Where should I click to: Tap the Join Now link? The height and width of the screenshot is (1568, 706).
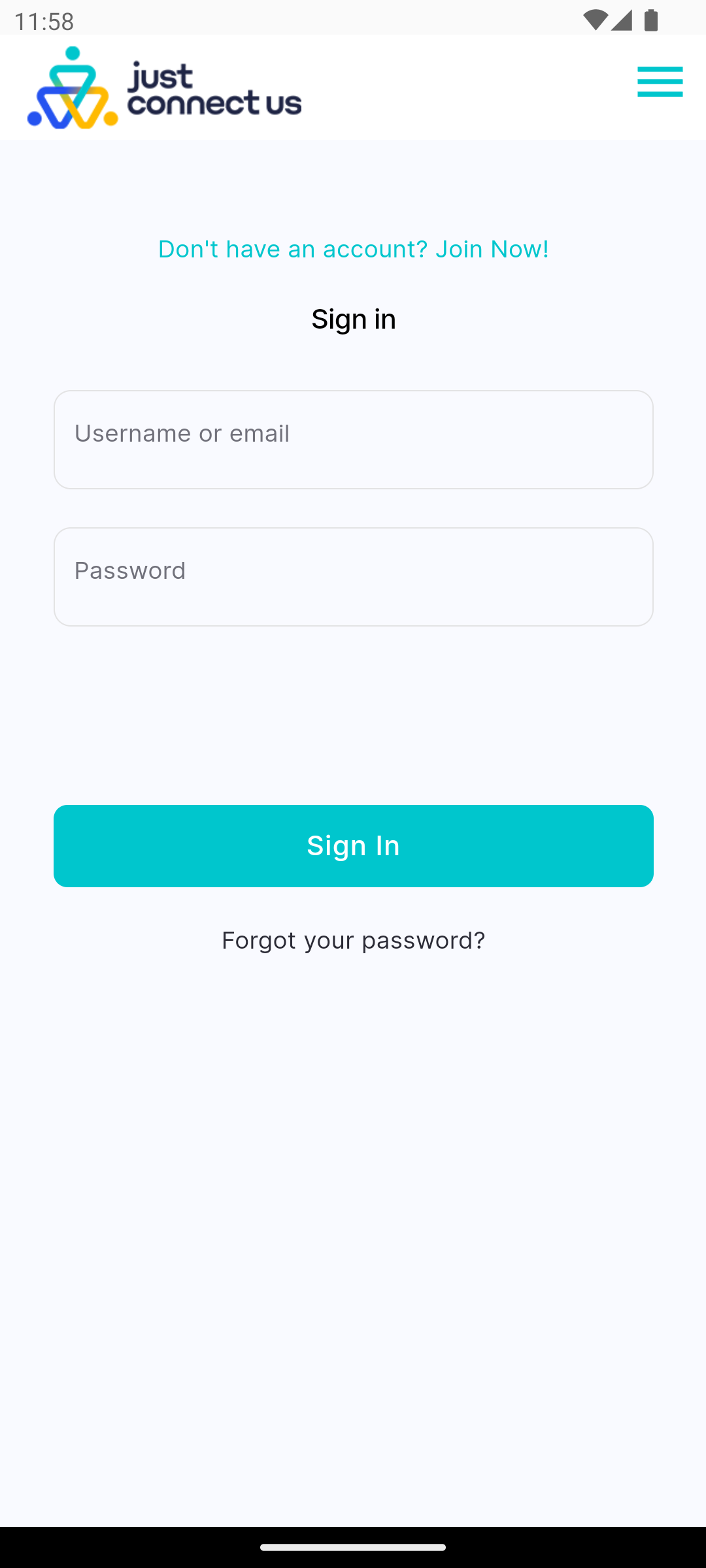(x=354, y=249)
